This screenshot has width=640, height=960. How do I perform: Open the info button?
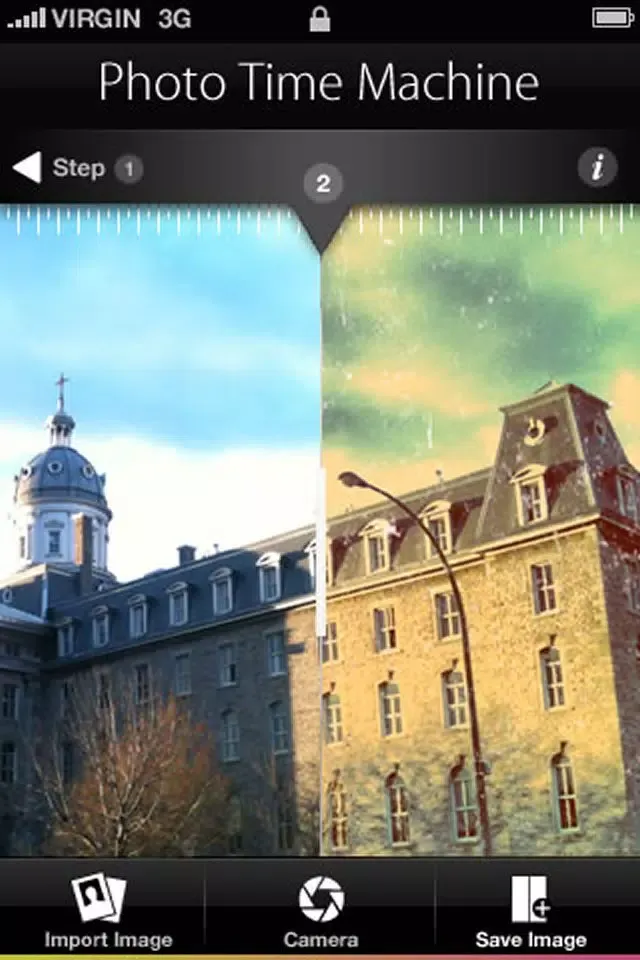(x=597, y=167)
